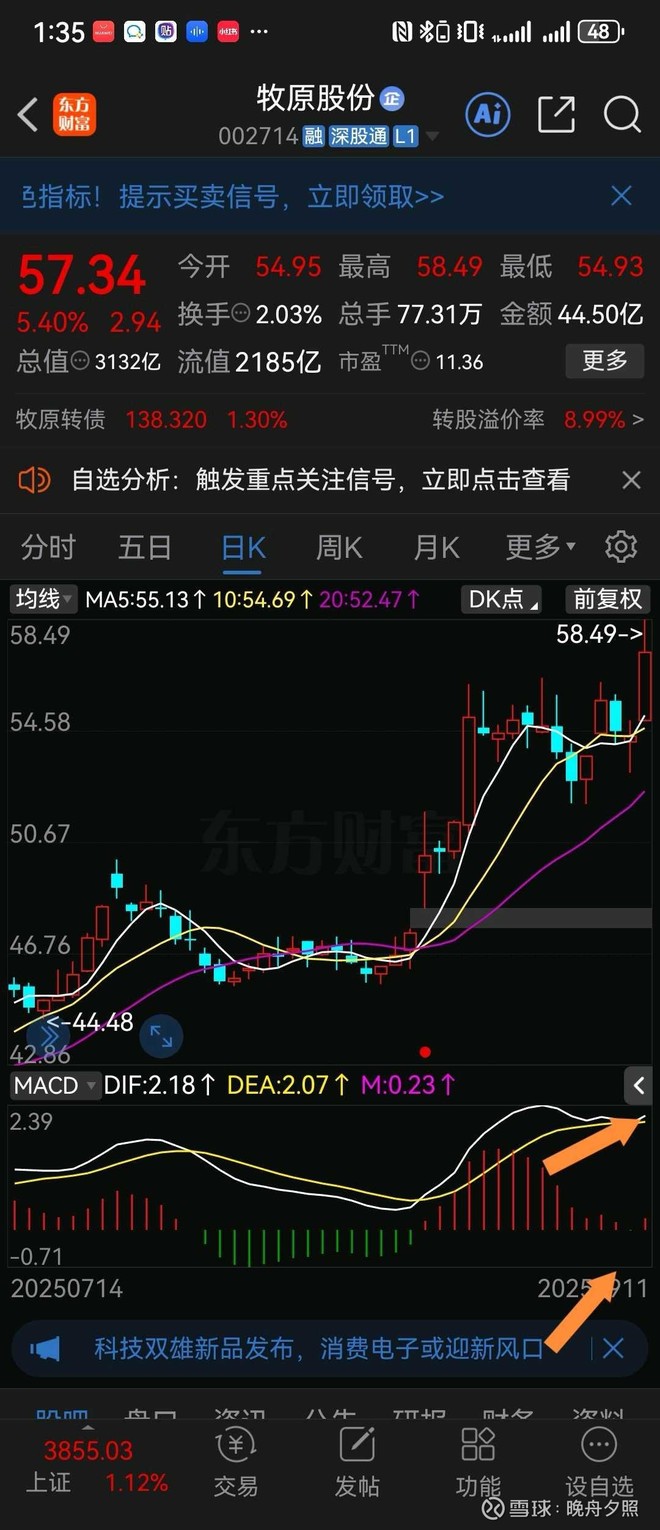Dismiss the buy-sell signal banner
Image resolution: width=660 pixels, height=1530 pixels.
coord(621,195)
